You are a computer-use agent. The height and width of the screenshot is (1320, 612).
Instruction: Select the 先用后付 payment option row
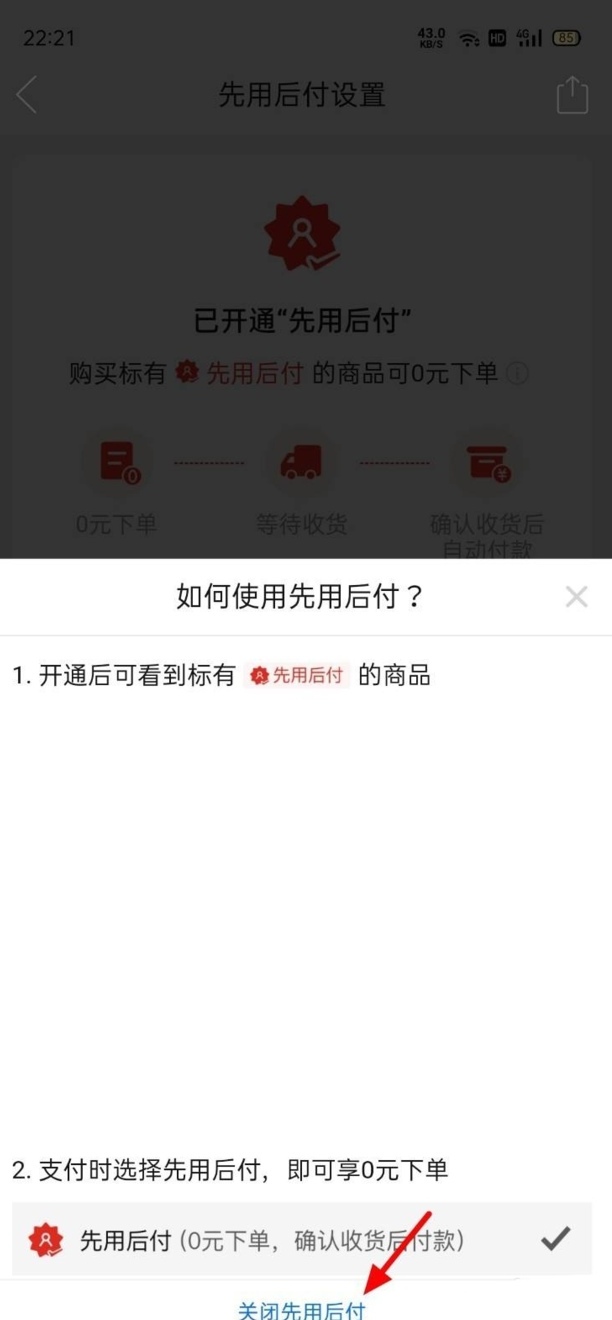pyautogui.click(x=302, y=1239)
